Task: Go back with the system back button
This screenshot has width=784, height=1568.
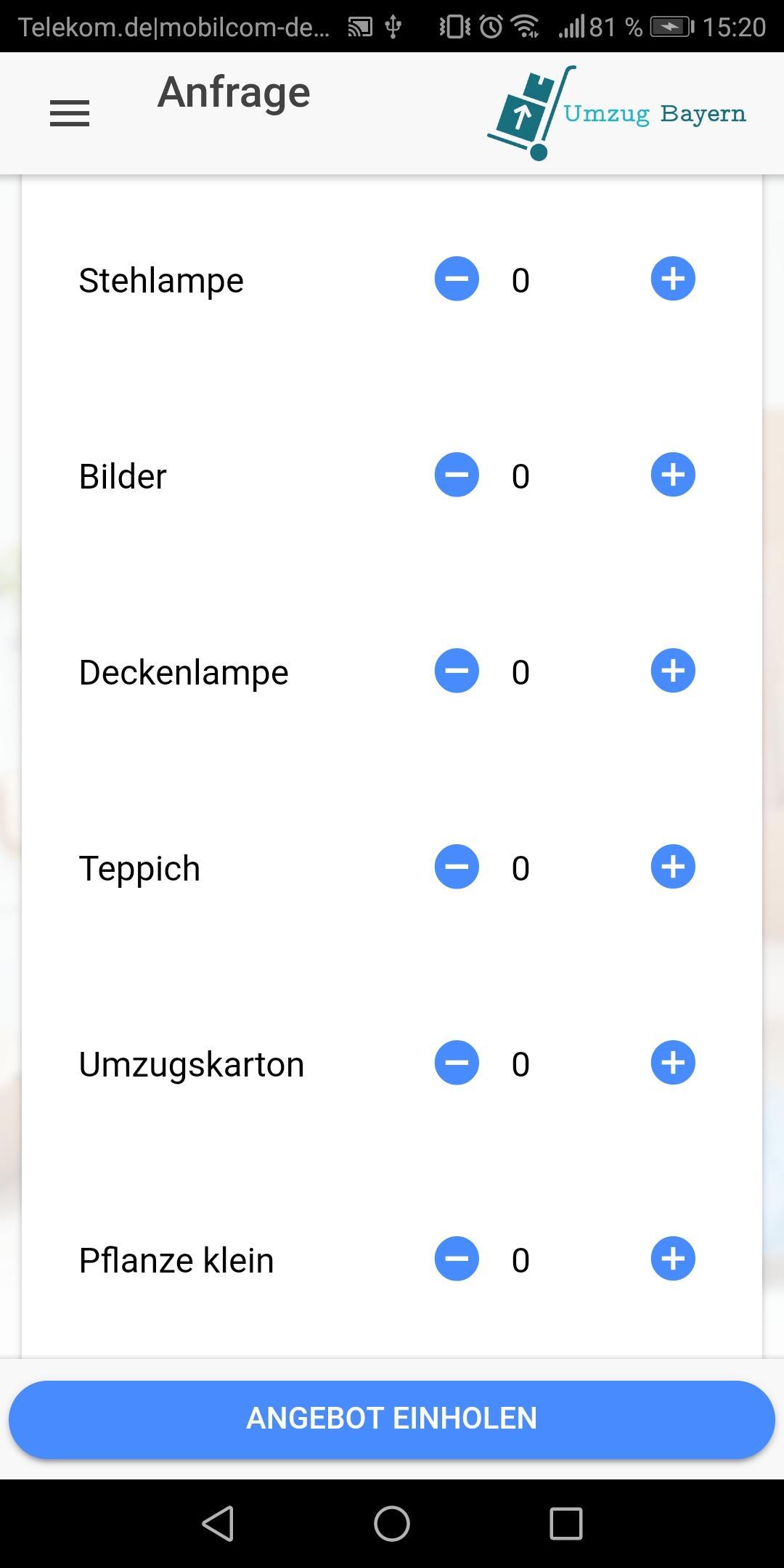Action: [x=218, y=1523]
